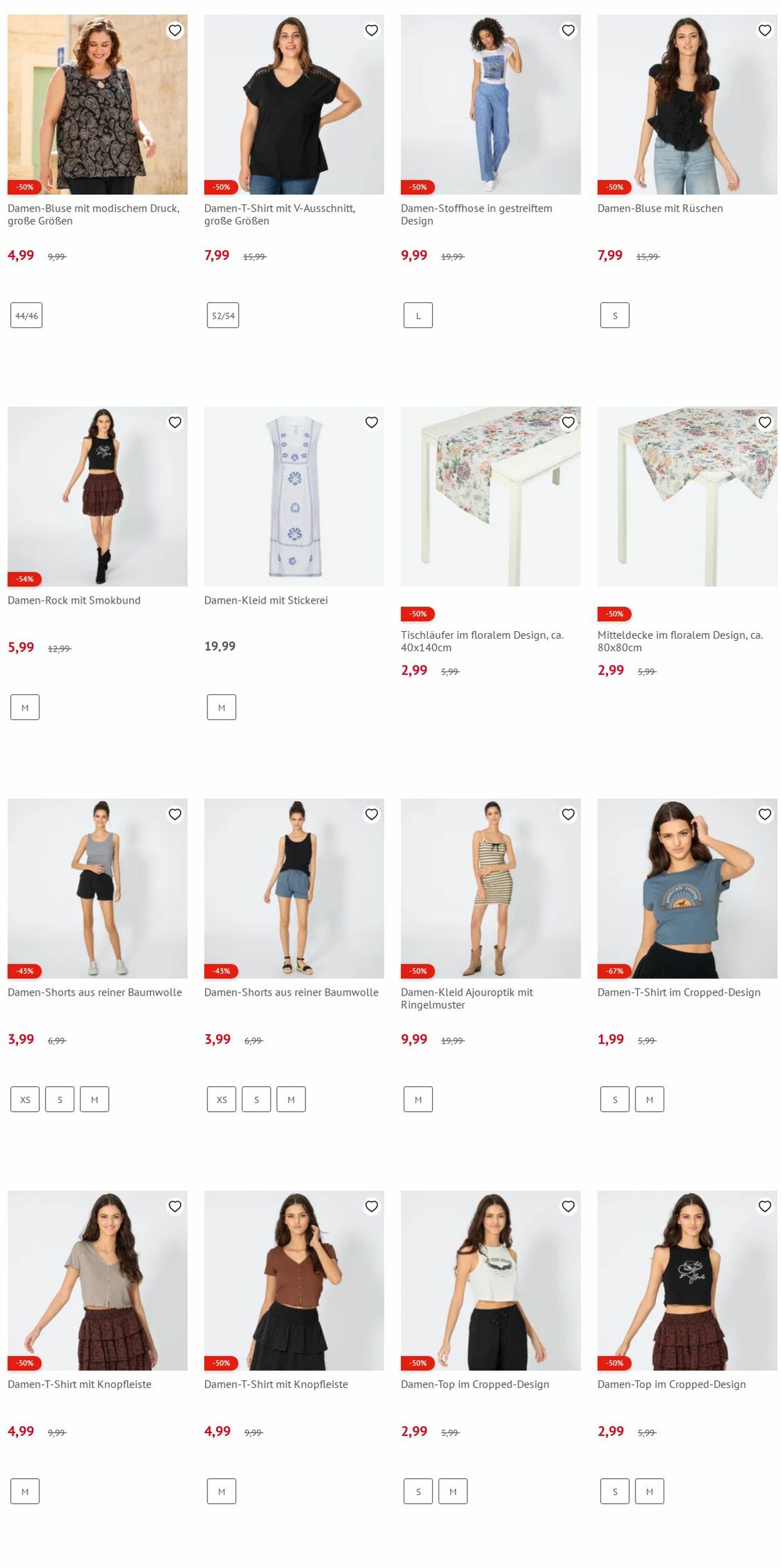The width and height of the screenshot is (781, 1568).
Task: Choose size 52/54 for the V-Ausschnitt T-Shirt
Action: 223,316
